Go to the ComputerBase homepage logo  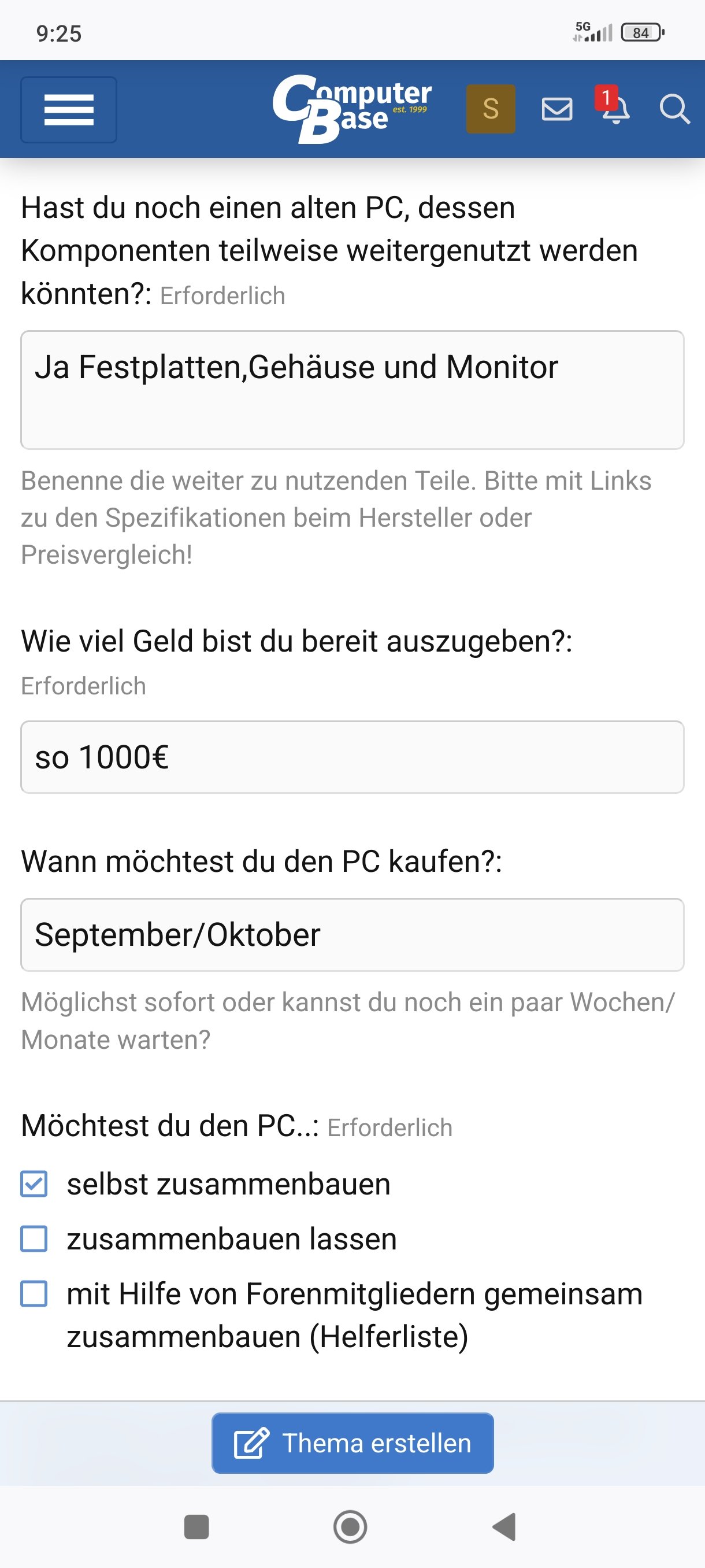click(351, 109)
